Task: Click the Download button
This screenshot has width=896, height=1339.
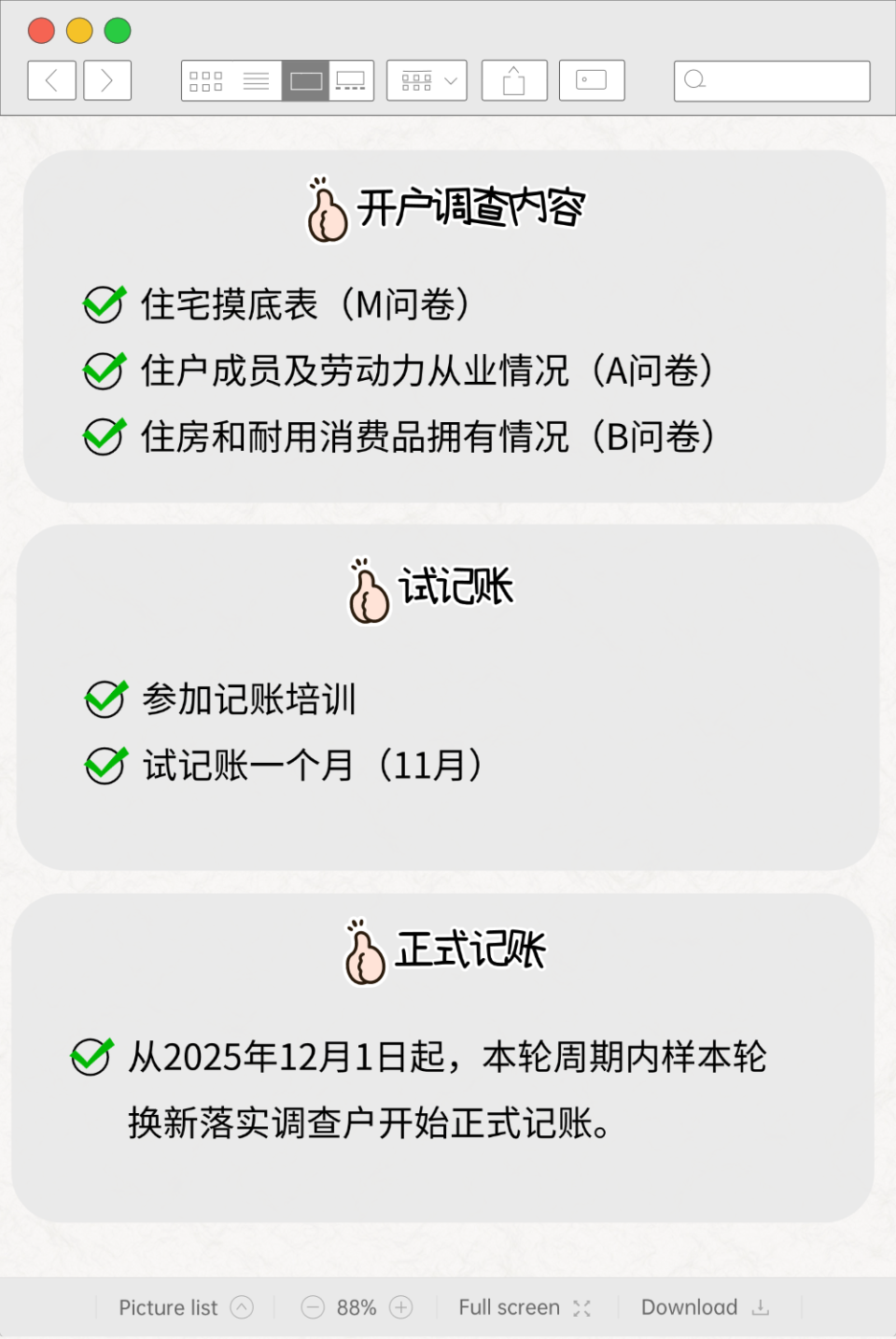Action: 690,1307
